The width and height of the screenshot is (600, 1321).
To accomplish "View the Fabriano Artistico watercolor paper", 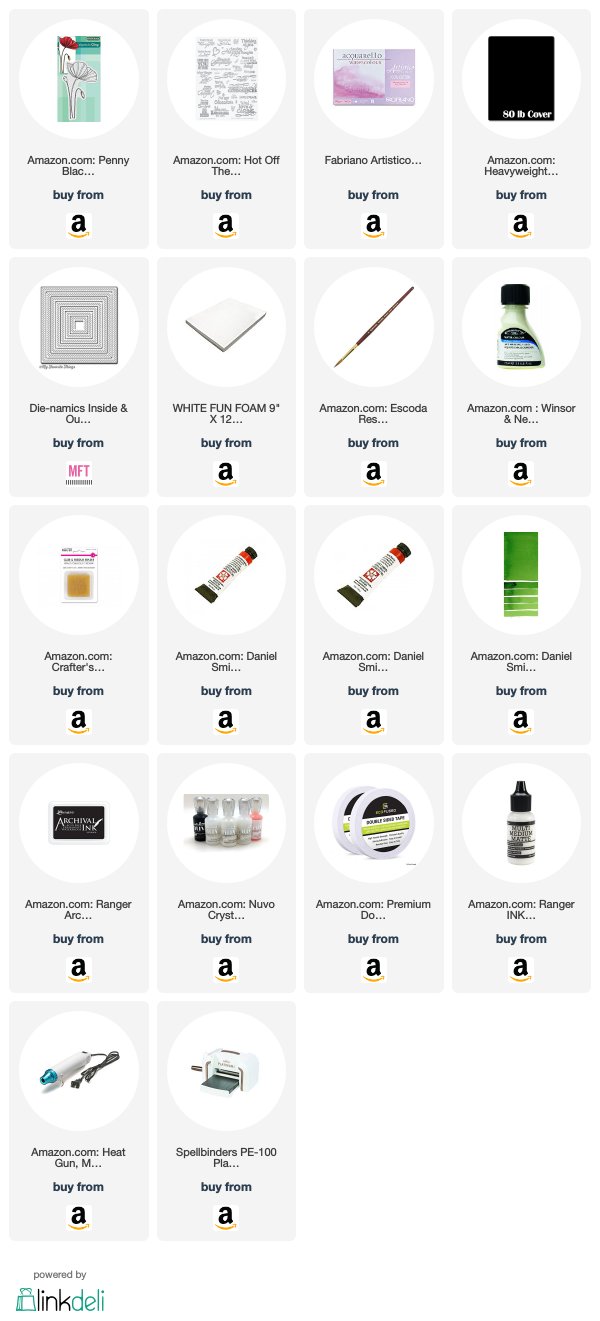I will [373, 129].
